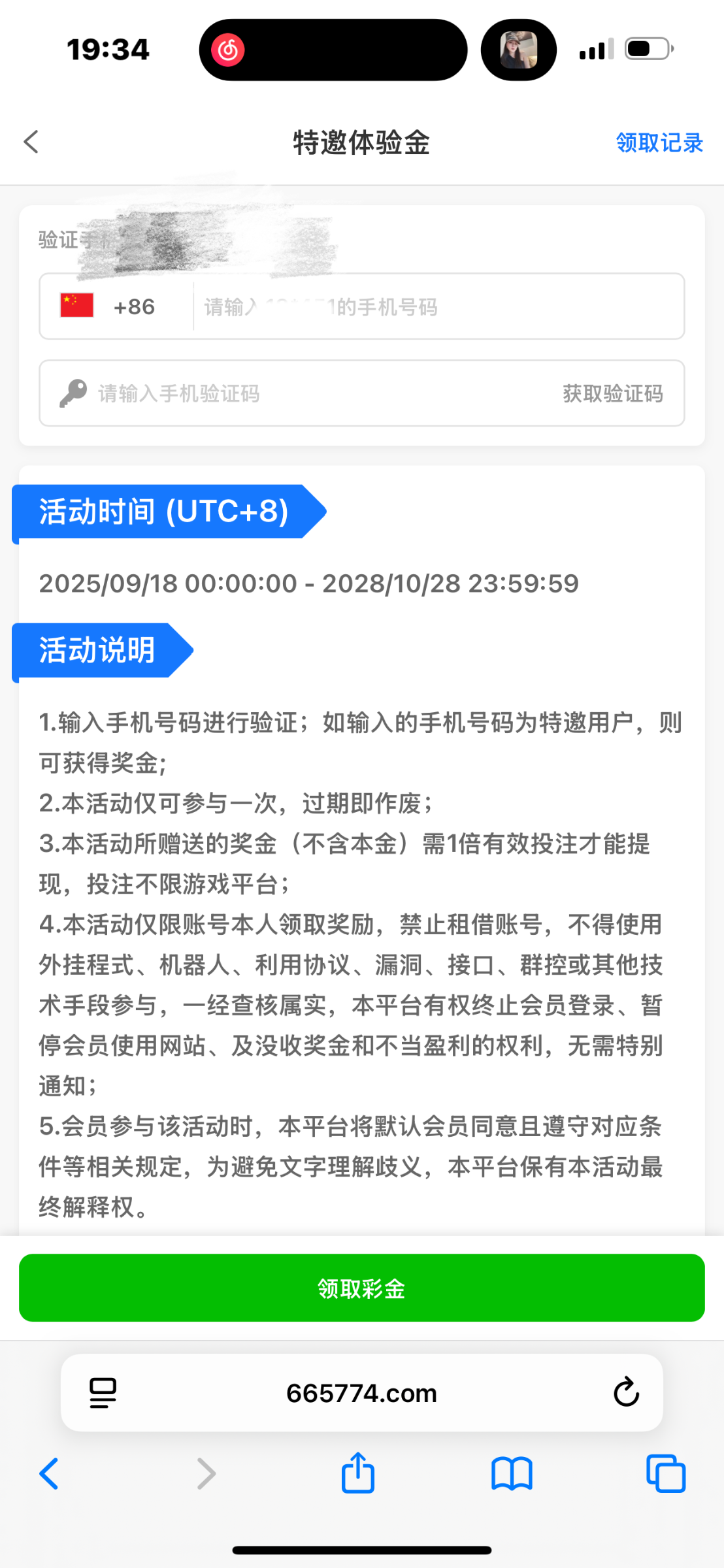Go back in Safari's toolbar
724x1568 pixels.
49,1474
